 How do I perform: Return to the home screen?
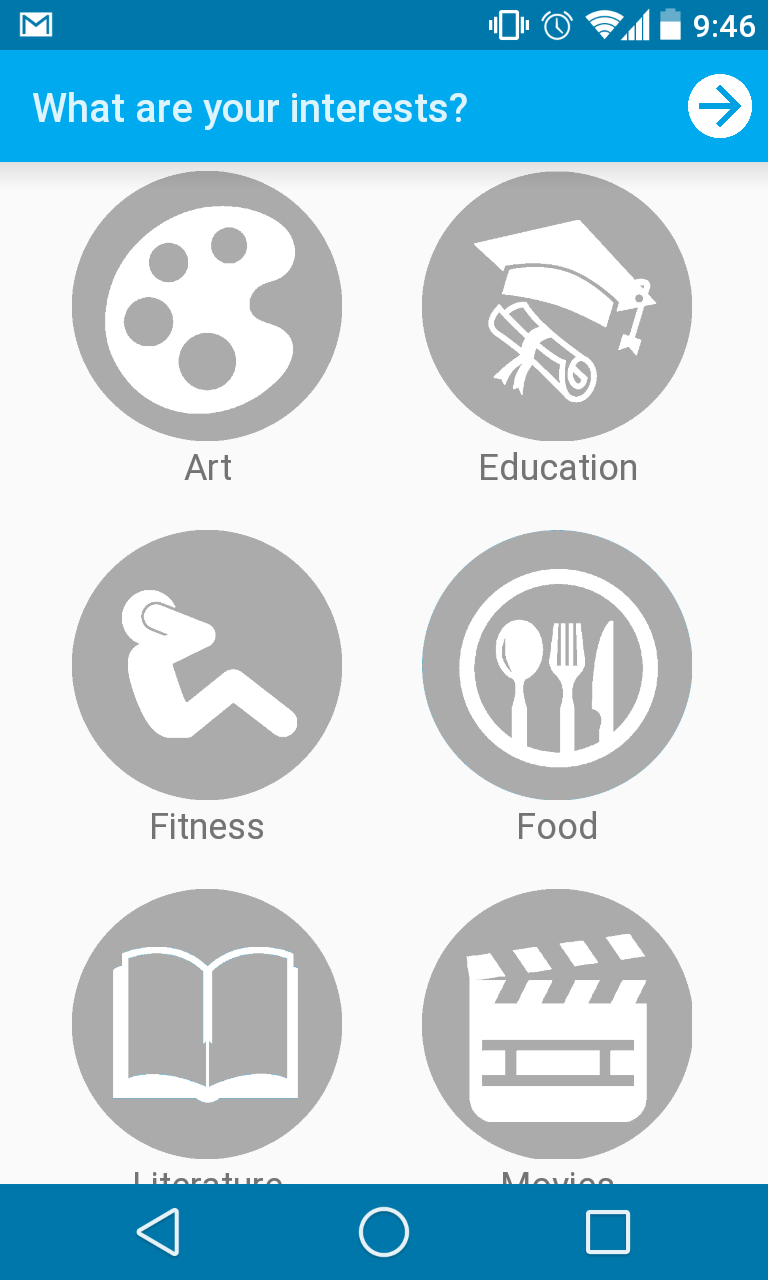point(384,1232)
